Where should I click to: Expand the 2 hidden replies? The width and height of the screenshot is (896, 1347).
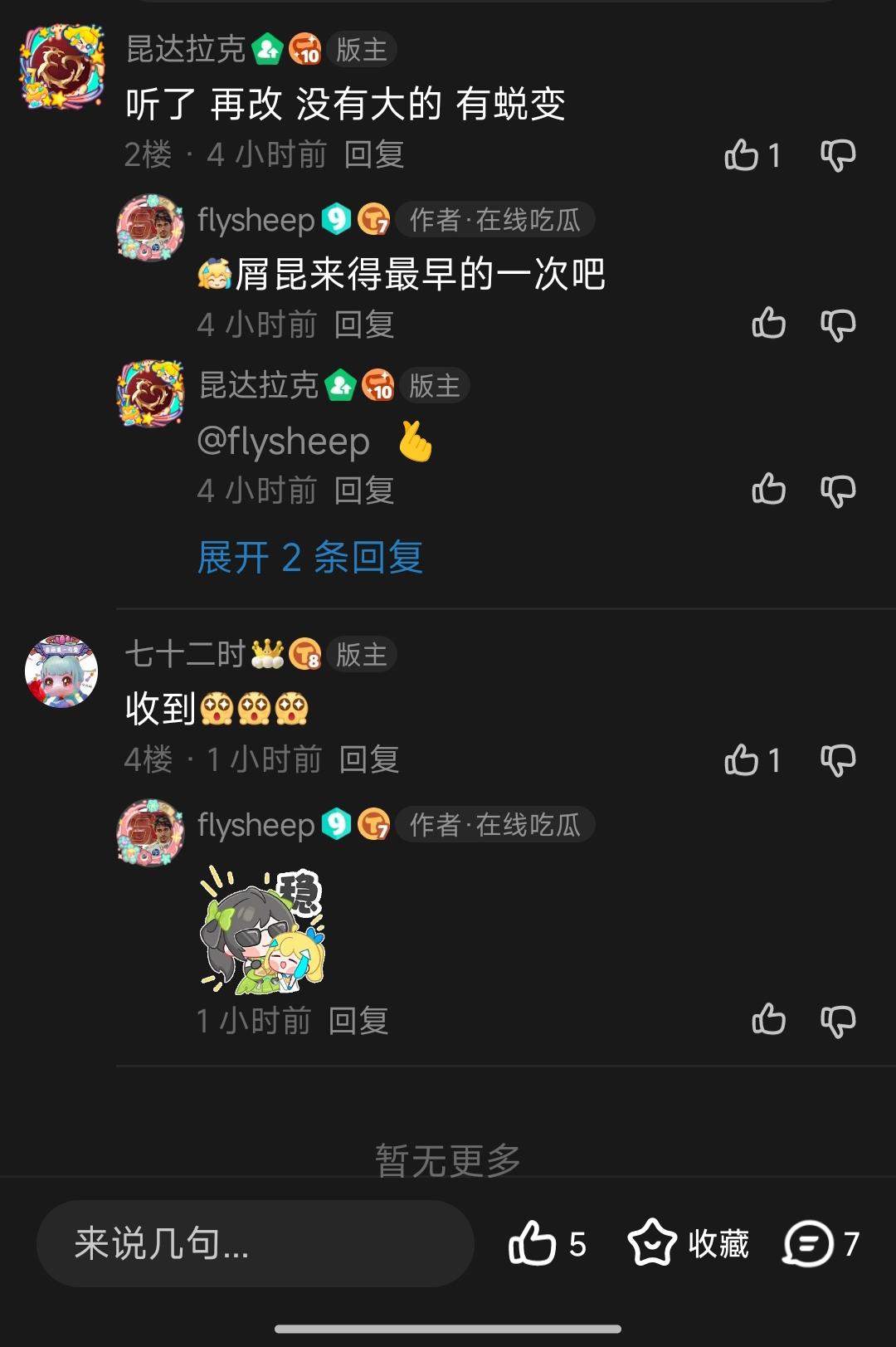309,559
